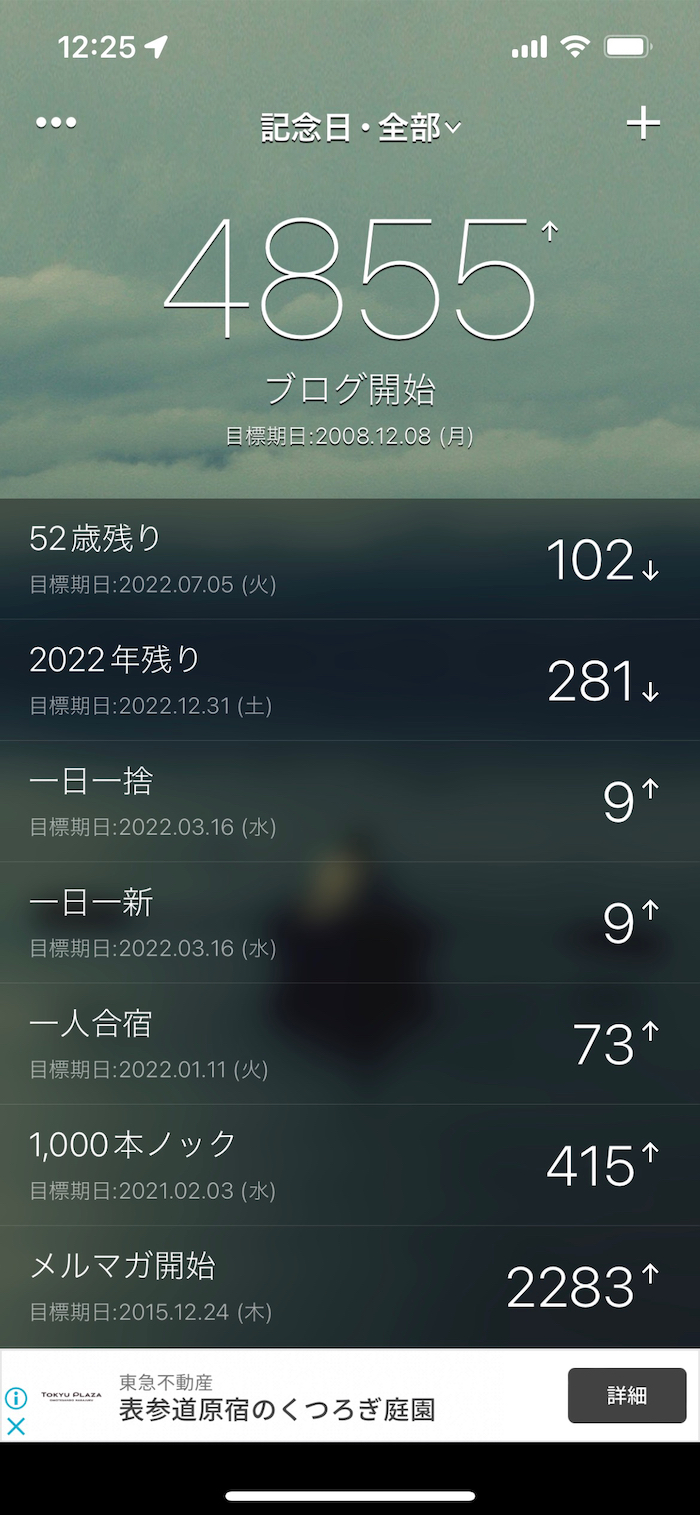Open the three-dot more options menu

click(56, 123)
